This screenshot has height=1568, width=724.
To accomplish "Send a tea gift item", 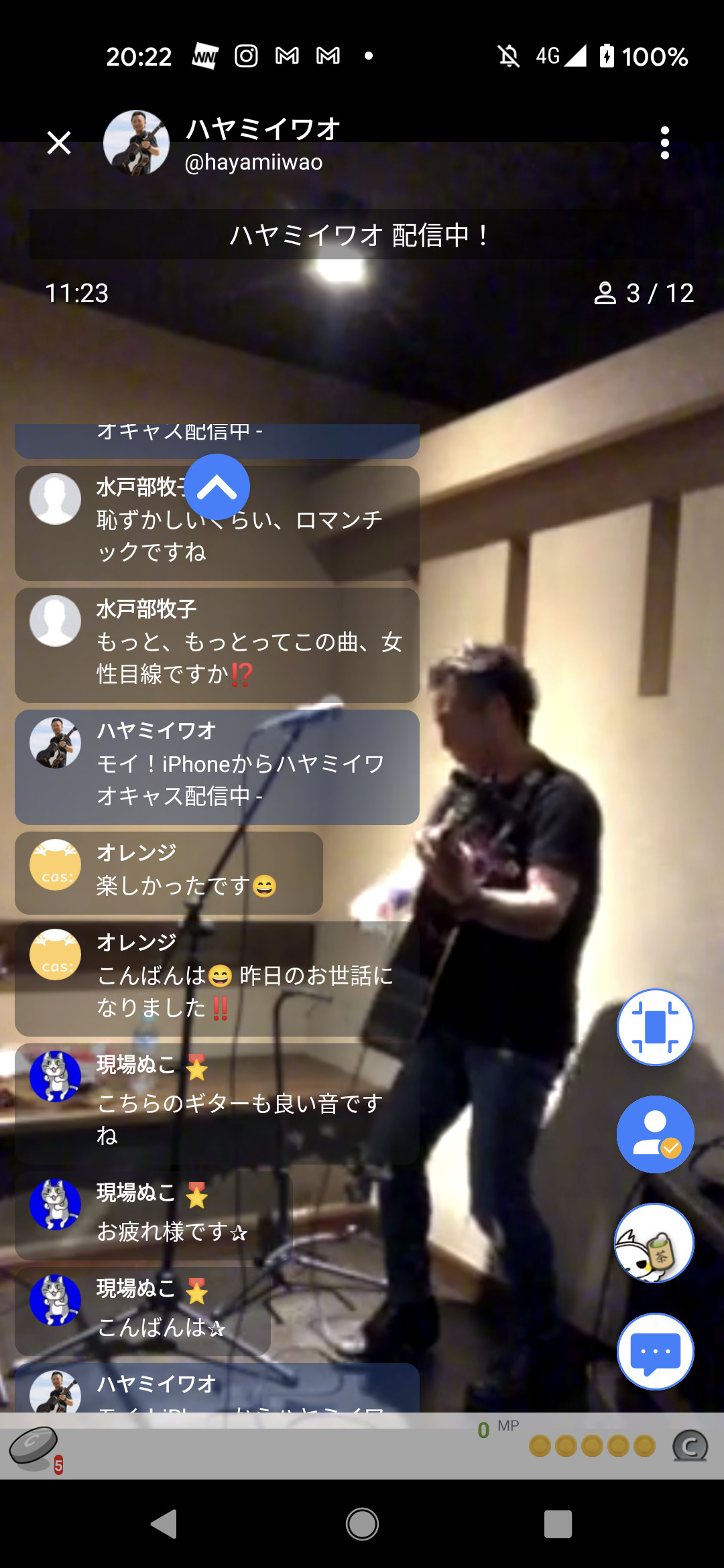I will 655,1243.
